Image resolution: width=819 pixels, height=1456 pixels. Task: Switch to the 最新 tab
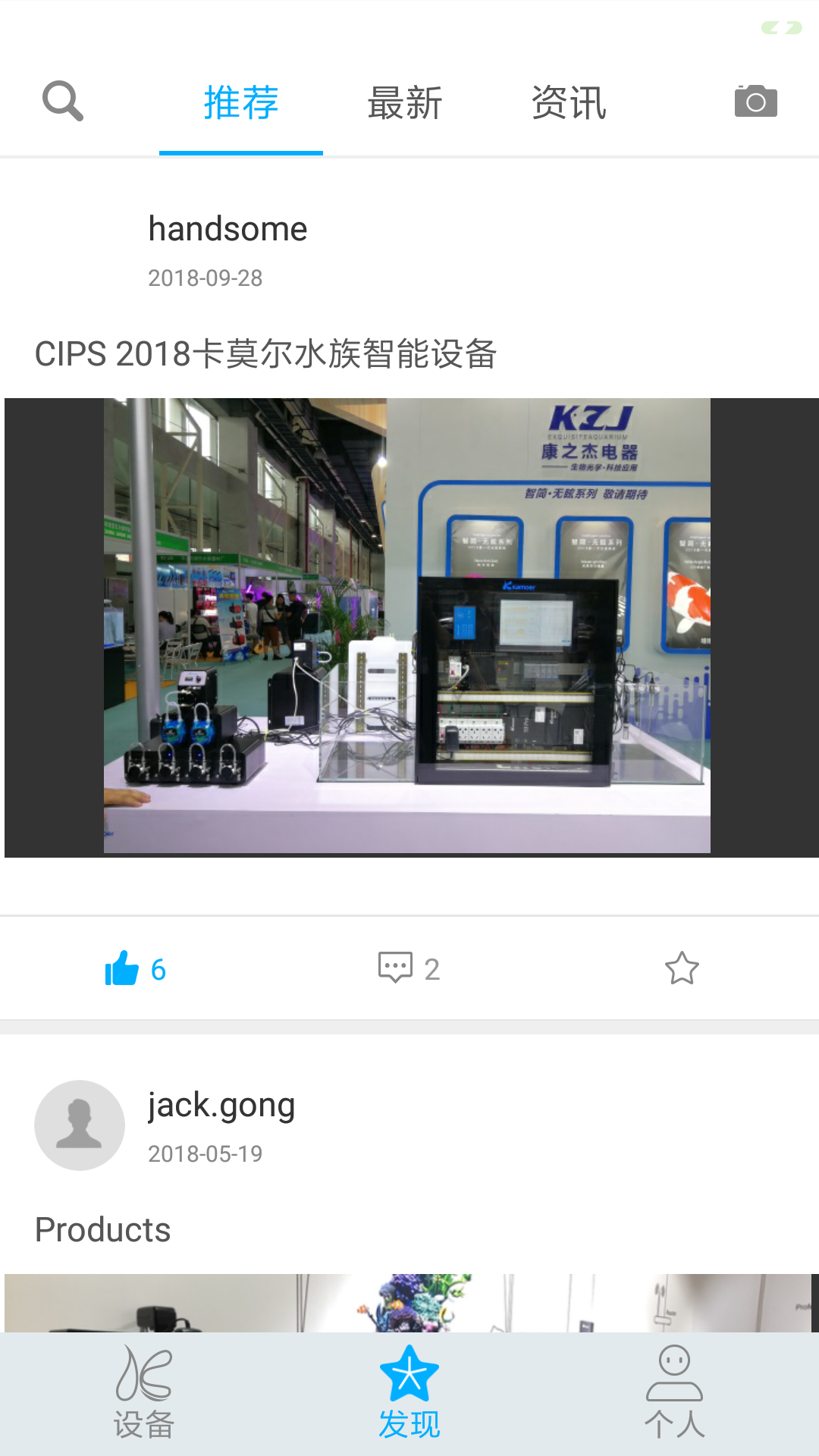tap(404, 103)
